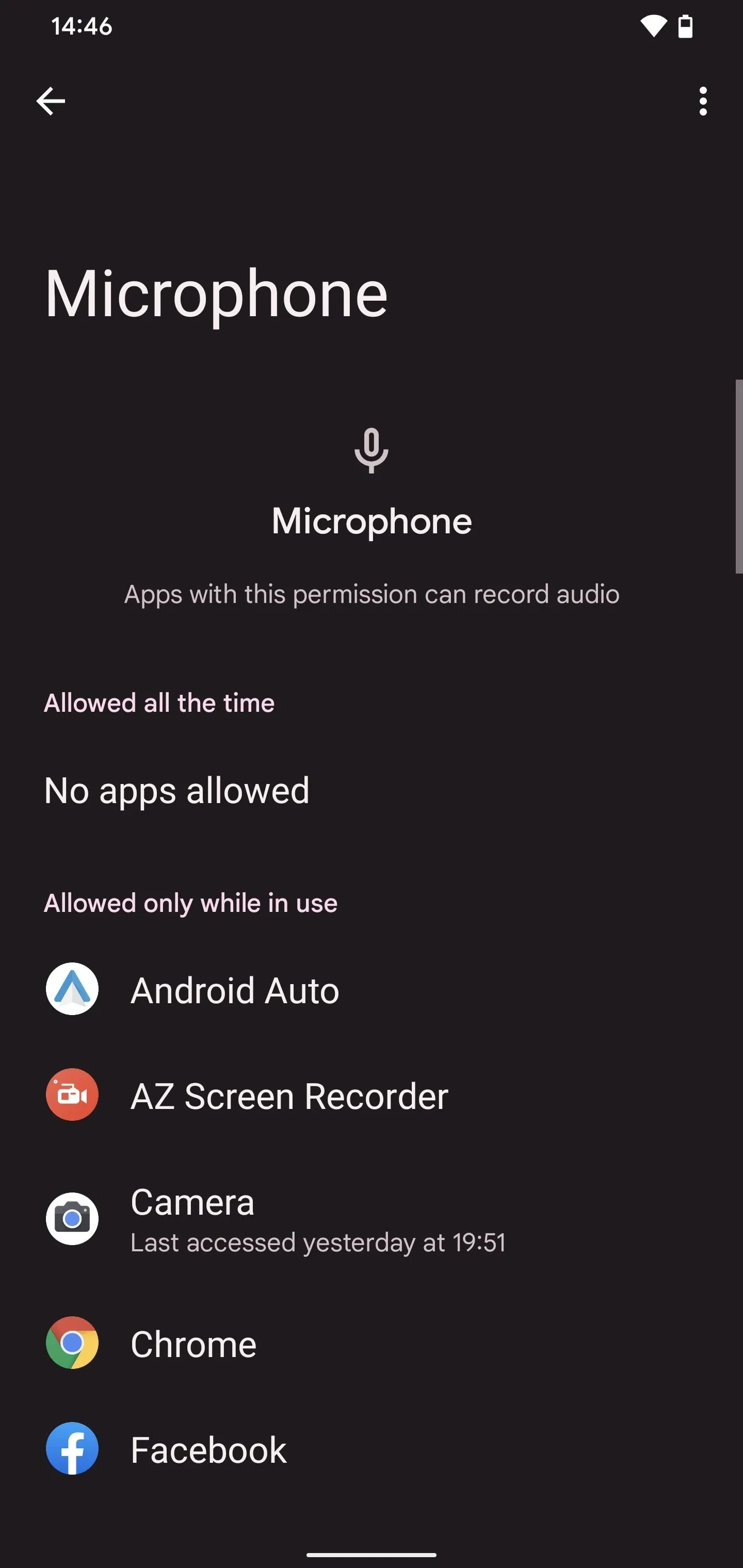Select AZ Screen Recorder from the list
Screen dimensions: 743x1568
(372, 1096)
